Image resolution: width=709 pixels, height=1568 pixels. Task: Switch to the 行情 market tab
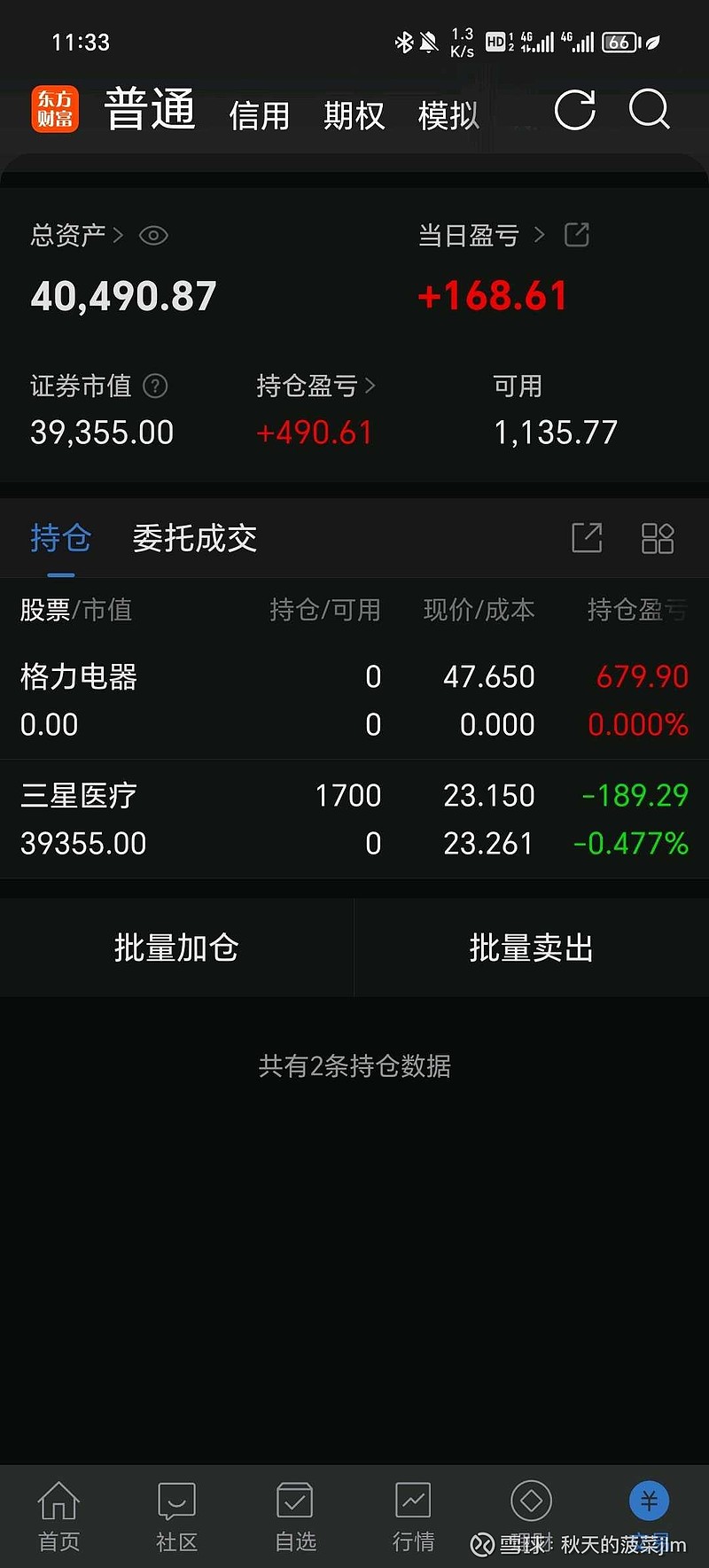(413, 1517)
